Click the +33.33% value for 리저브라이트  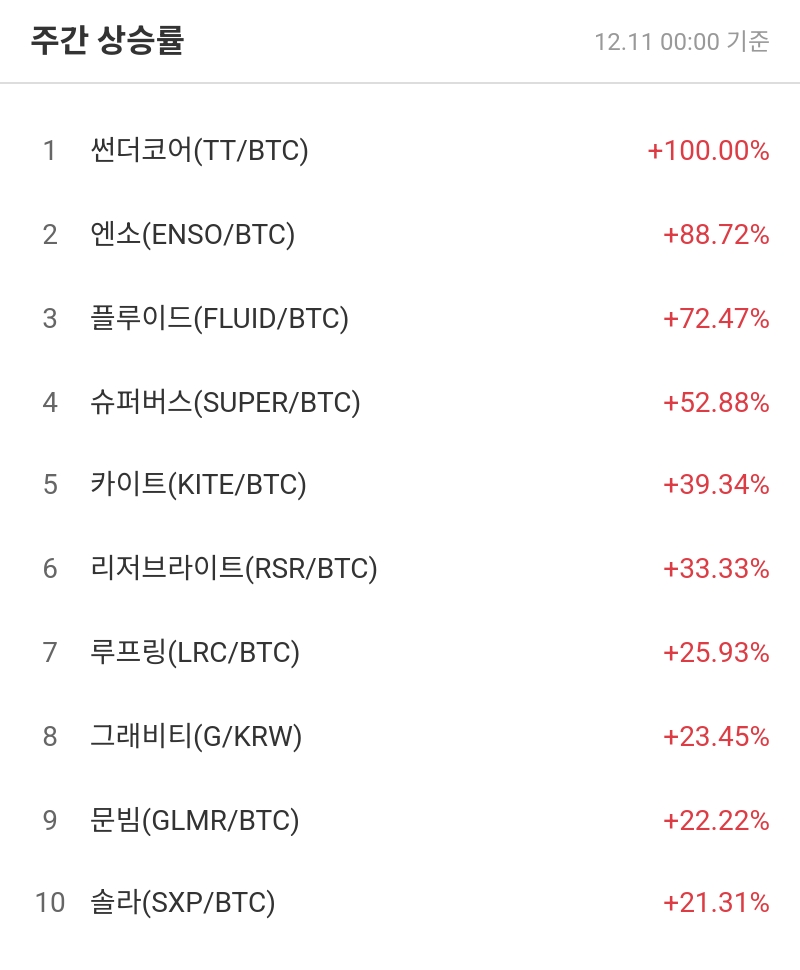point(712,569)
